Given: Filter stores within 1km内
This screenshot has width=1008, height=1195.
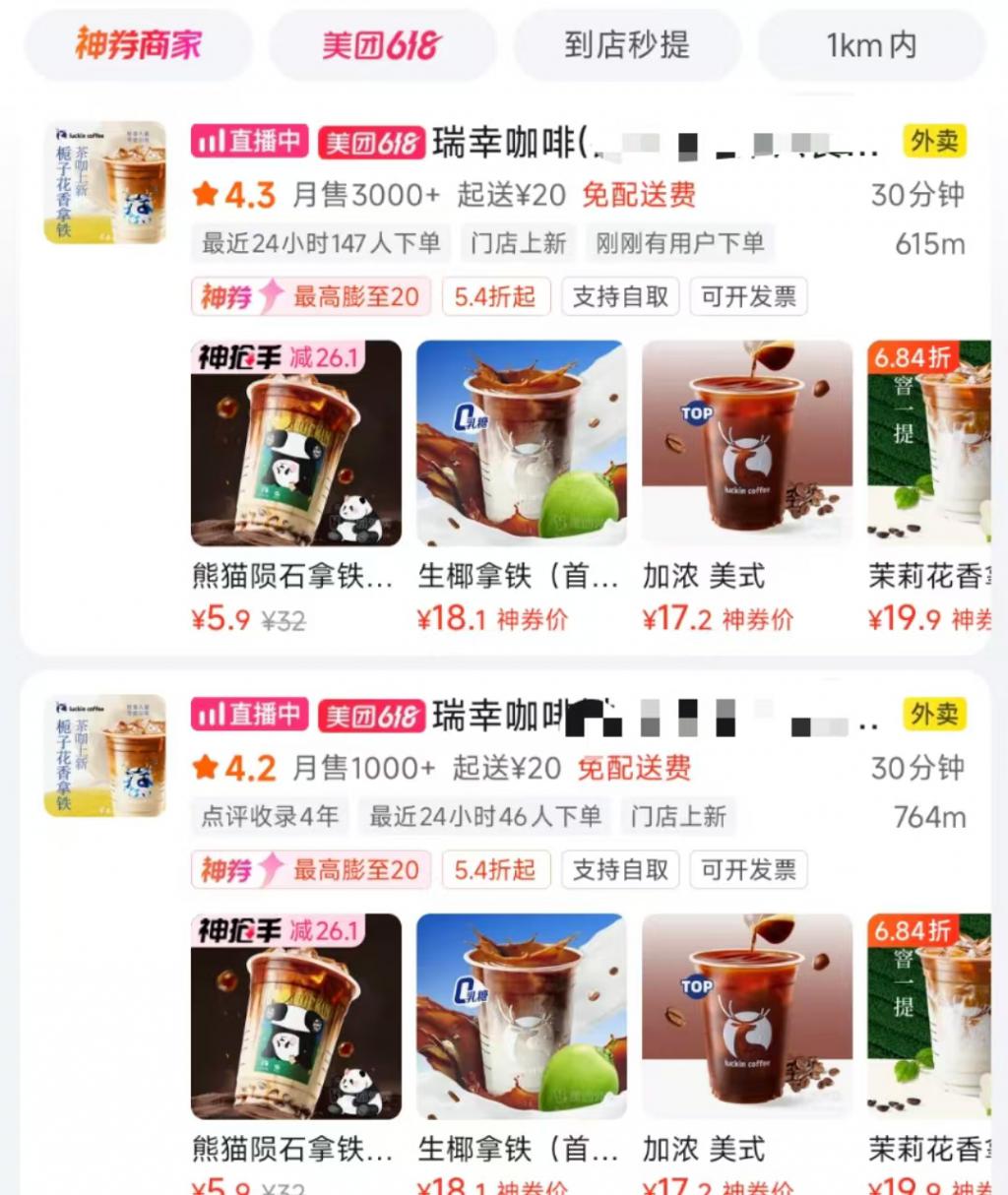Looking at the screenshot, I should (x=871, y=44).
